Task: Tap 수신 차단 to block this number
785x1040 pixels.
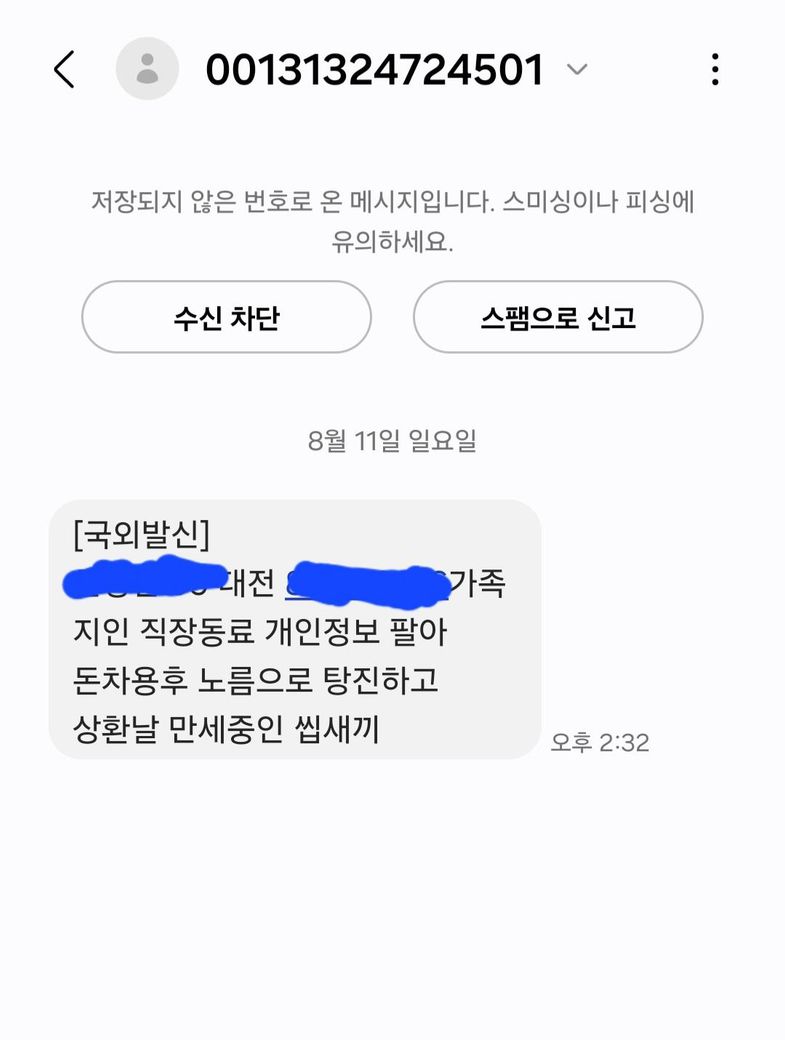Action: pos(226,317)
